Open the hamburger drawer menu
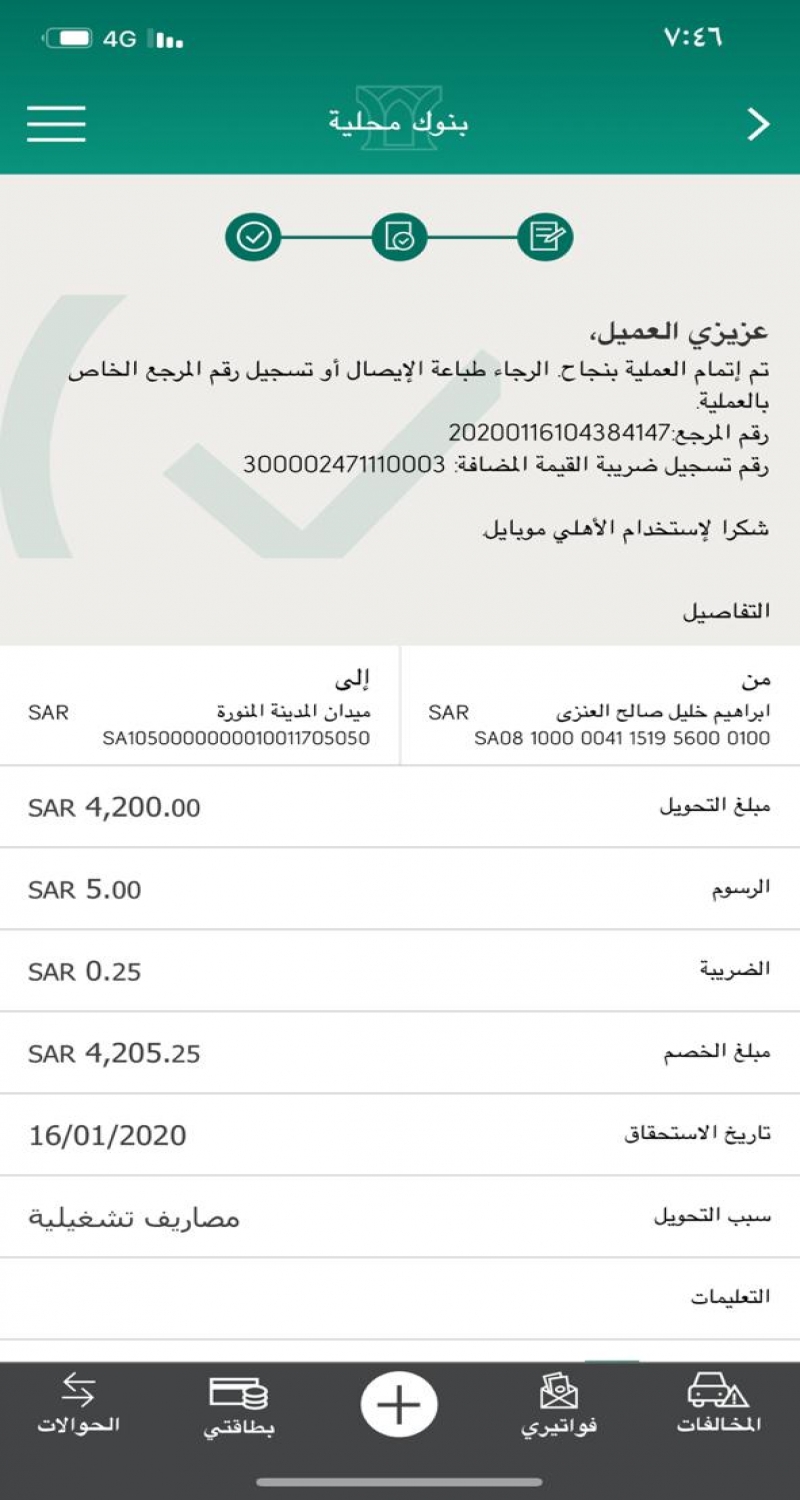This screenshot has height=1500, width=800. click(x=56, y=124)
